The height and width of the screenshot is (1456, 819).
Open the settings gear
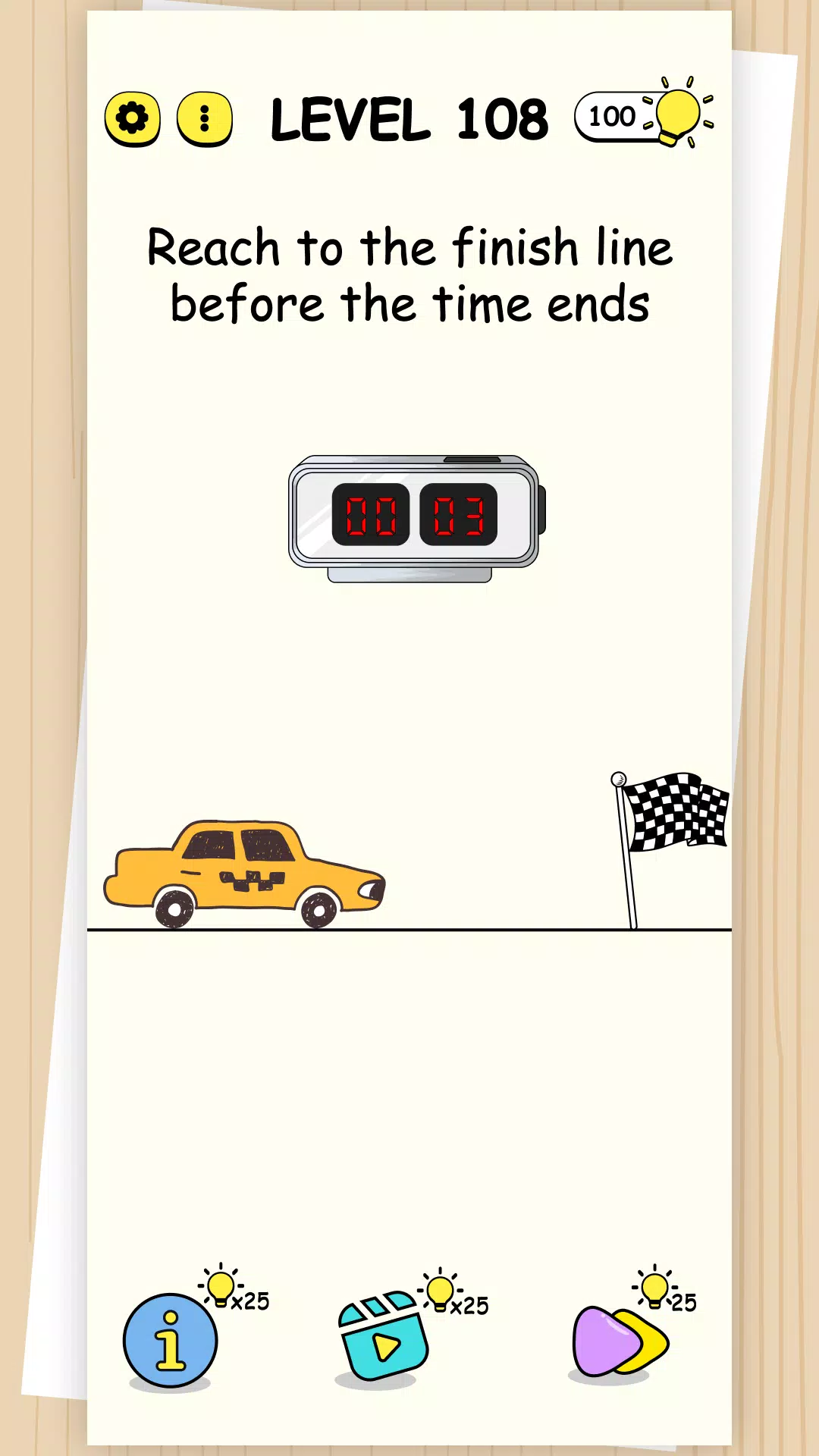click(x=133, y=119)
